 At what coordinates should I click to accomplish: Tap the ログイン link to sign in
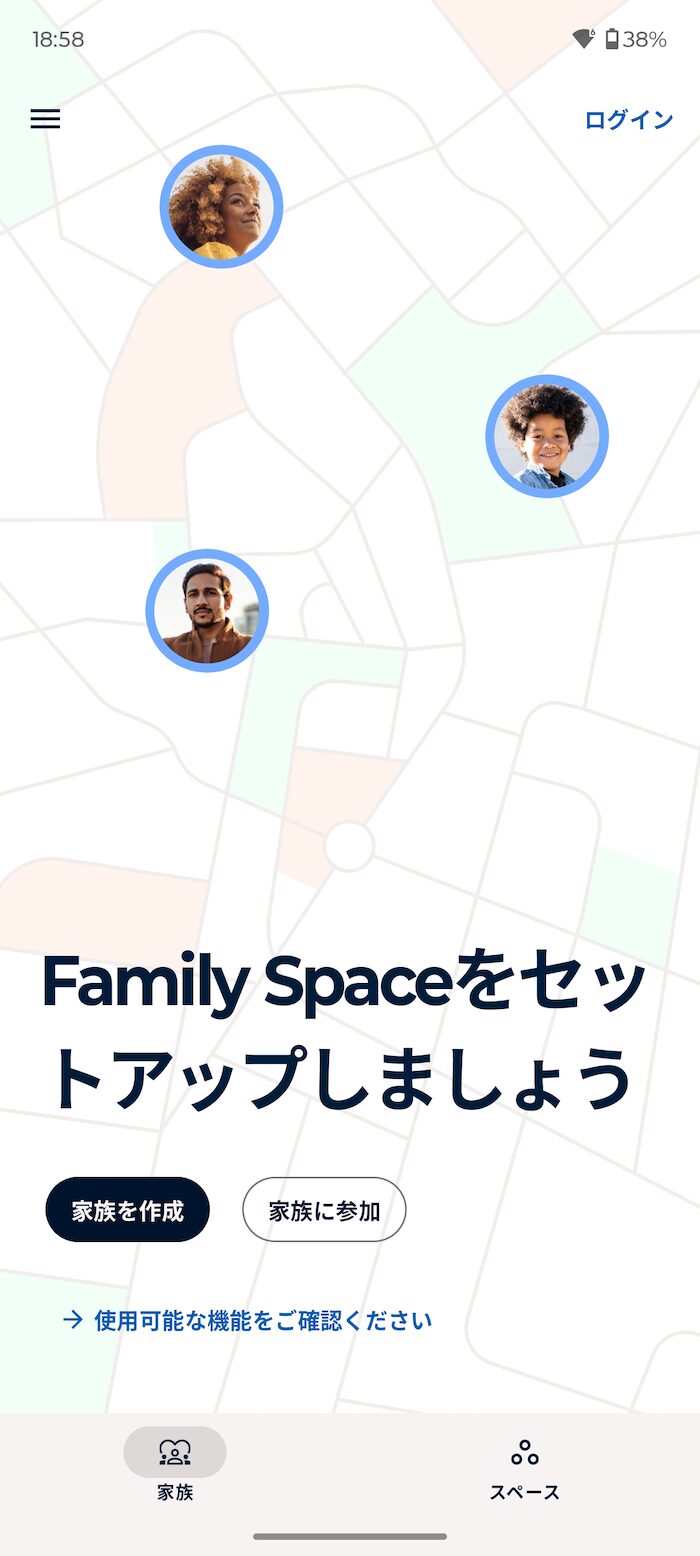(629, 120)
